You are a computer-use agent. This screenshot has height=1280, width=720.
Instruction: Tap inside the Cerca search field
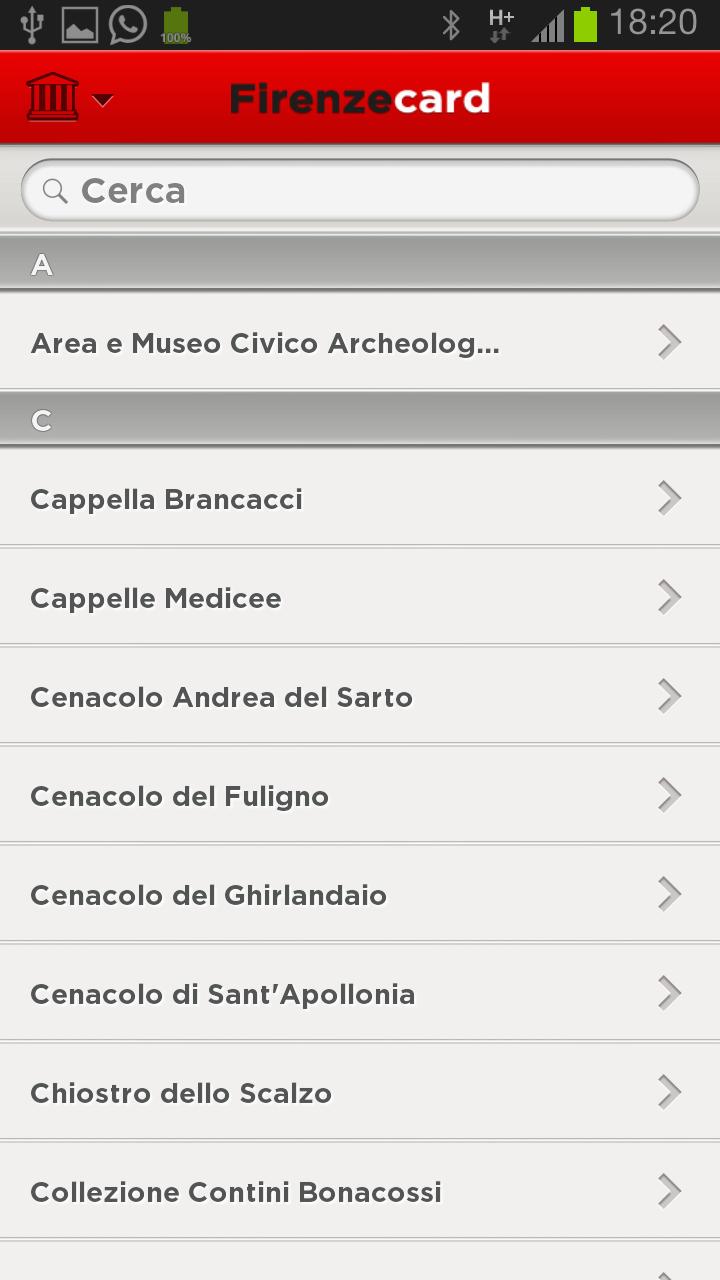[x=360, y=189]
